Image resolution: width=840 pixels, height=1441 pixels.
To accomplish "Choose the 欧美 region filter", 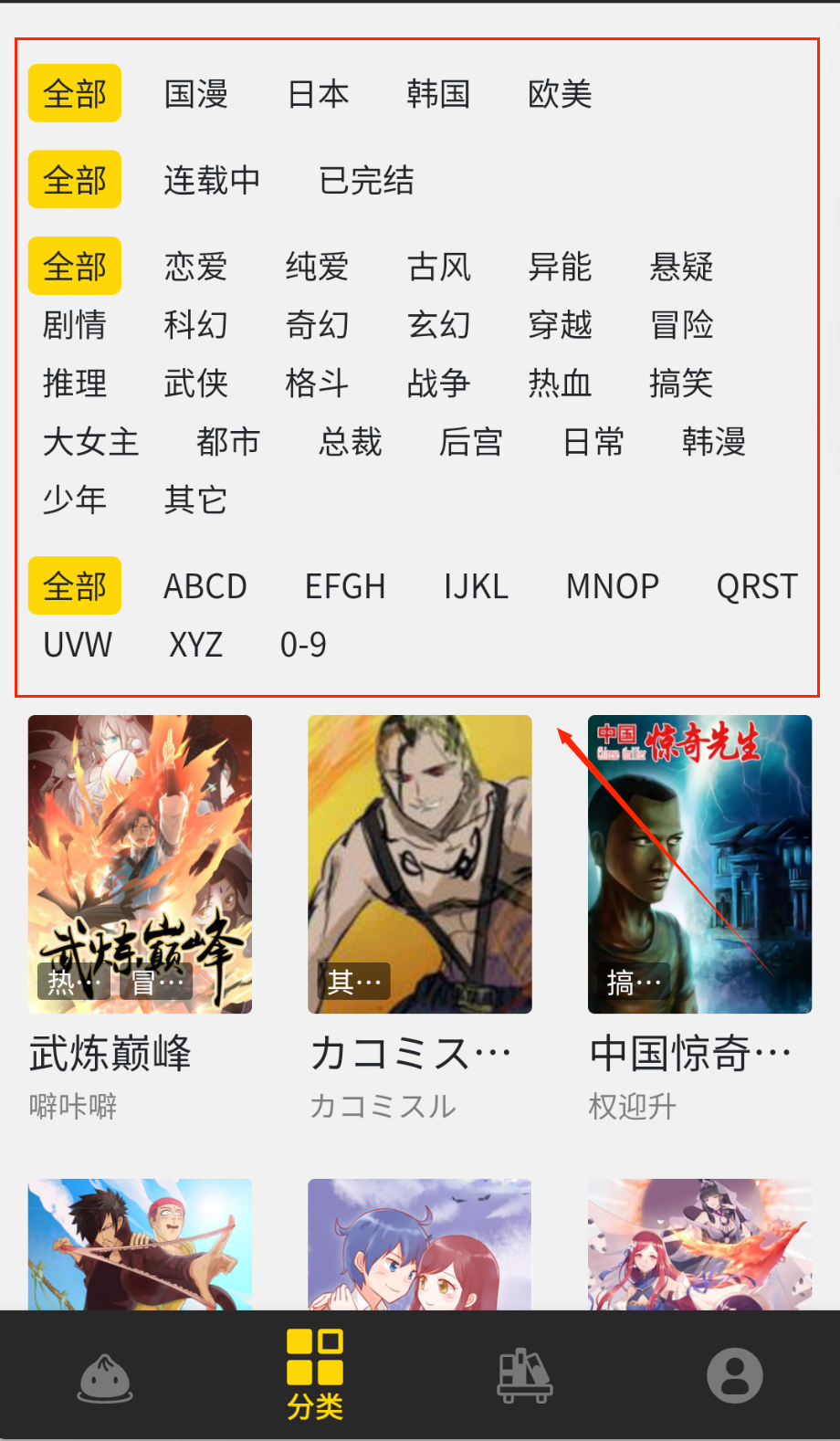I will 560,94.
